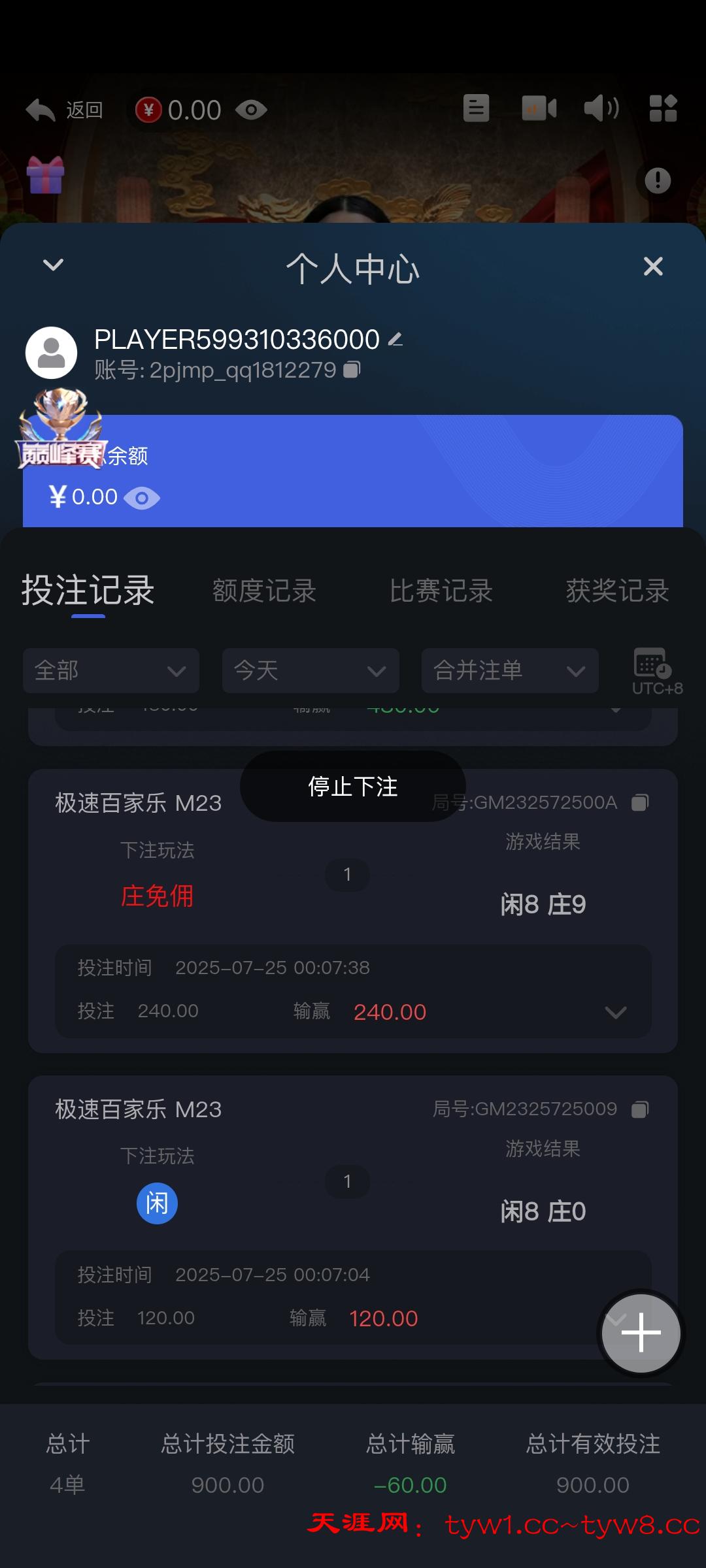Switch to the 额度记录 tab
The height and width of the screenshot is (1568, 706).
click(264, 591)
